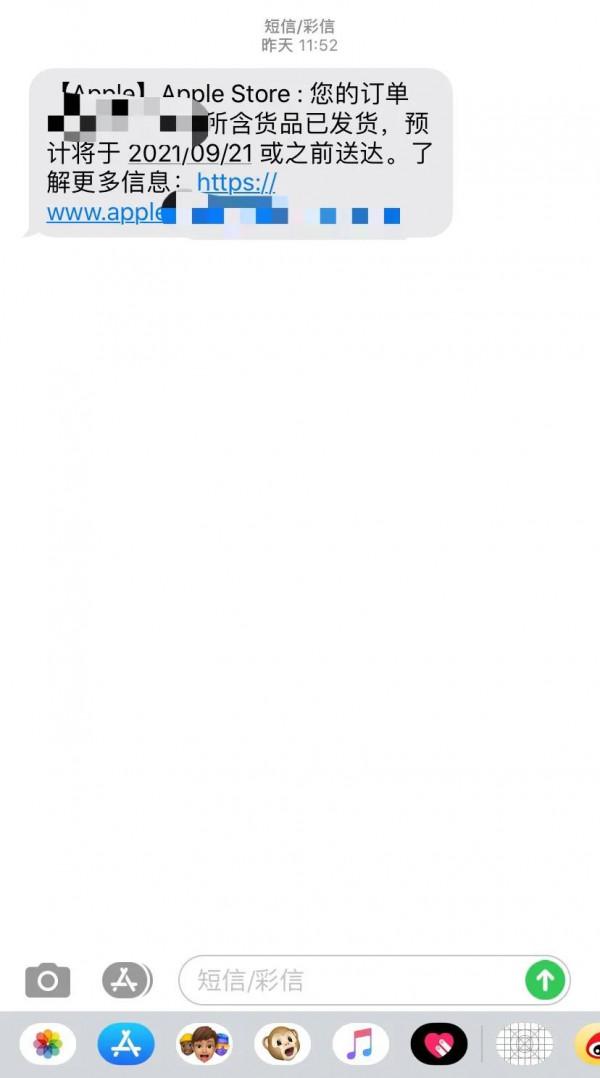Open Memoji stickers in the app drawer
This screenshot has width=600, height=1078.
point(204,1045)
